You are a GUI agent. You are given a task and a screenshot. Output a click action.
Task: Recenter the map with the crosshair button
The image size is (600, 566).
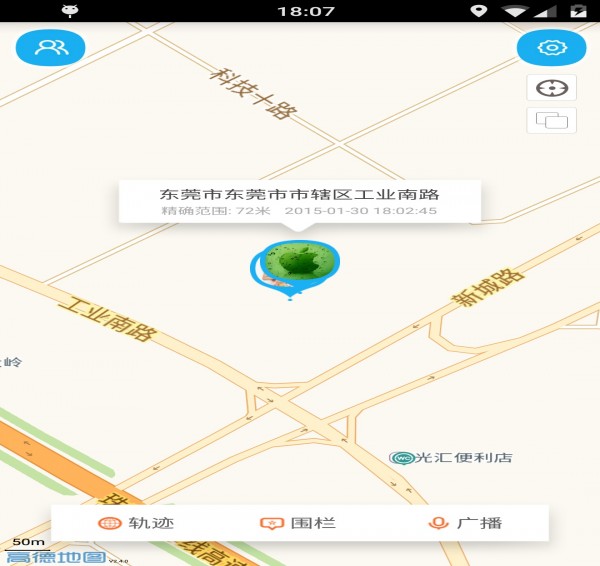[x=551, y=88]
